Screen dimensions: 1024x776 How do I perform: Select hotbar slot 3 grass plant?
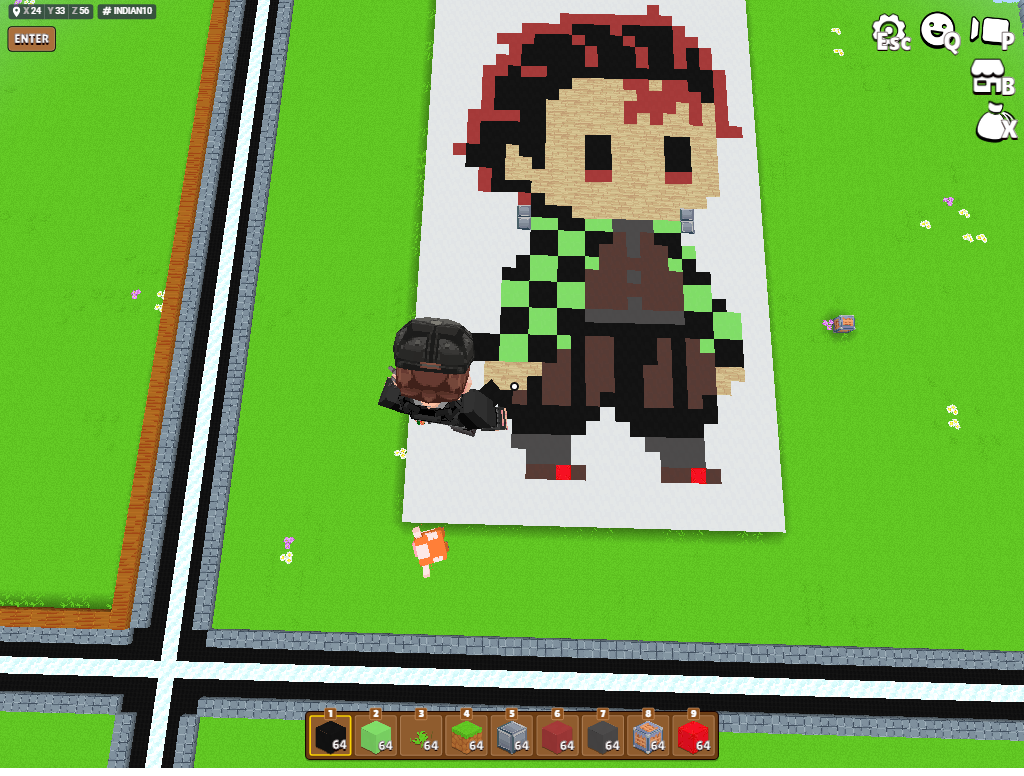coord(421,737)
